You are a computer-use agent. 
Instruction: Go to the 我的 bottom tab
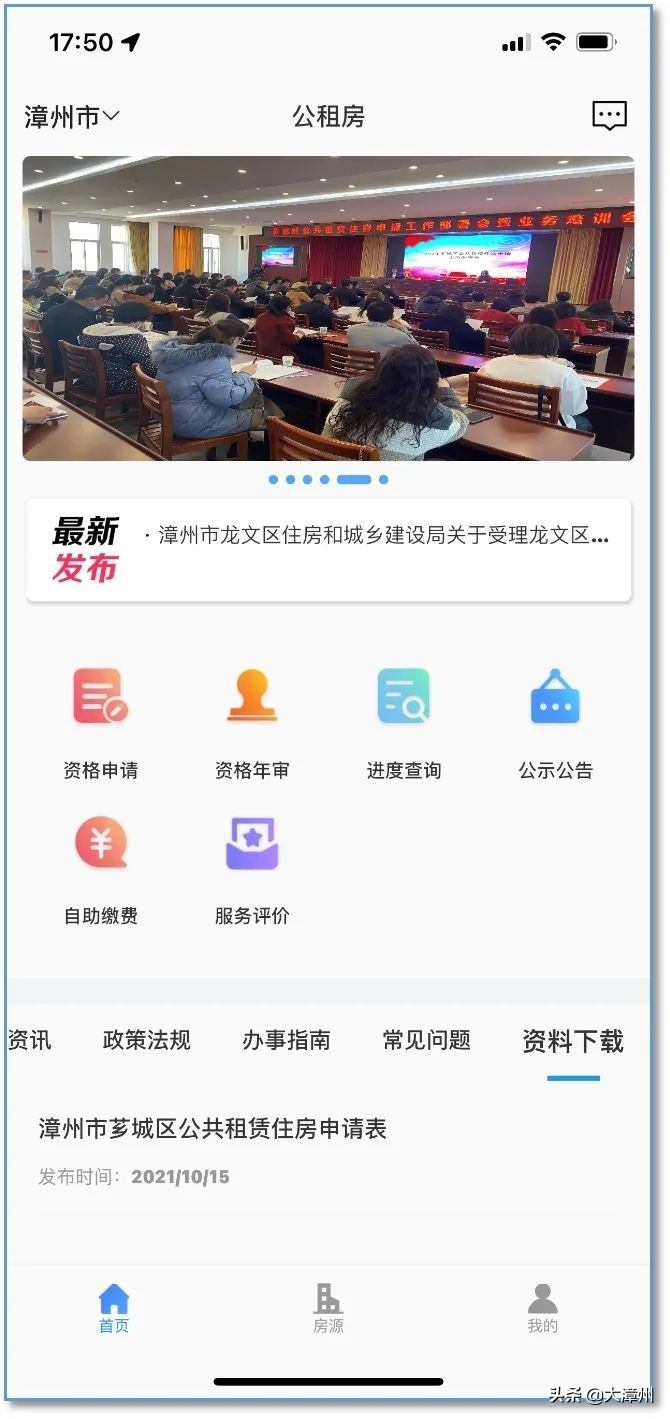pos(542,1309)
